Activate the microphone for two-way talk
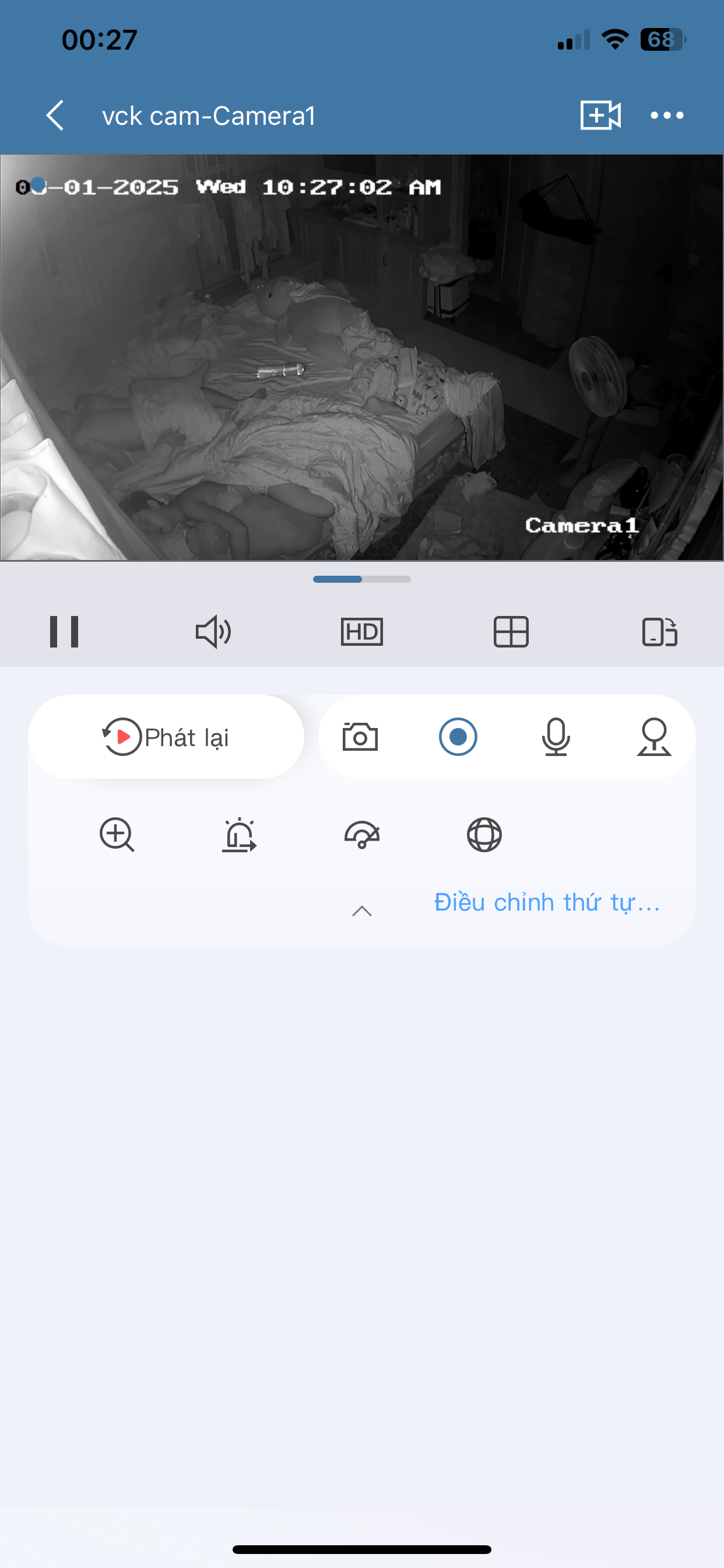Viewport: 724px width, 1568px height. pyautogui.click(x=556, y=737)
